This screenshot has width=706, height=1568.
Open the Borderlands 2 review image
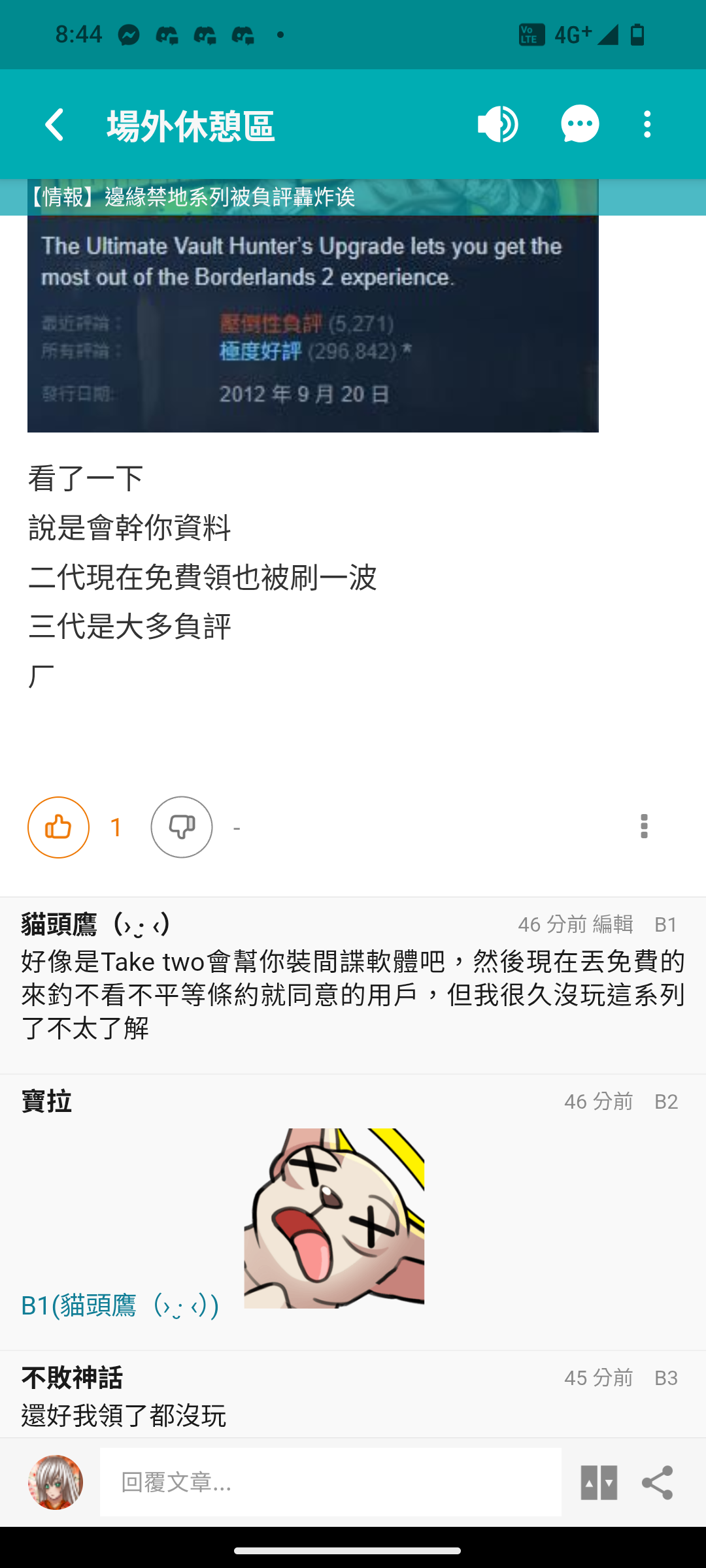pyautogui.click(x=312, y=323)
